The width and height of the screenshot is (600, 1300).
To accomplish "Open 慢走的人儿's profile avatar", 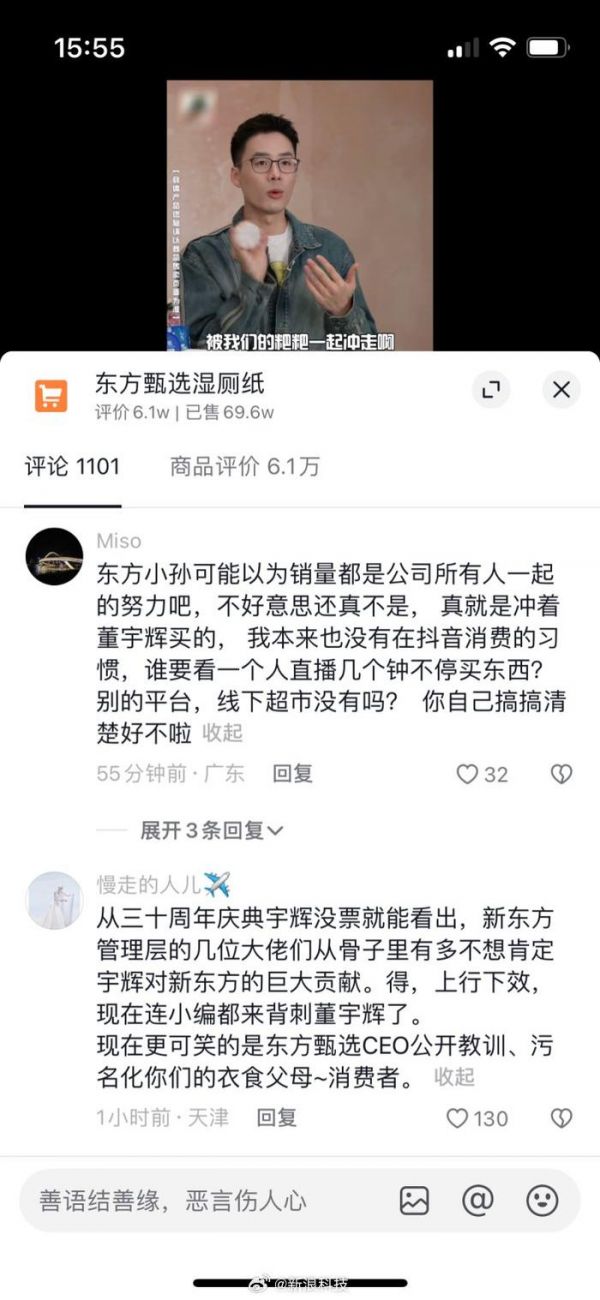I will (54, 900).
